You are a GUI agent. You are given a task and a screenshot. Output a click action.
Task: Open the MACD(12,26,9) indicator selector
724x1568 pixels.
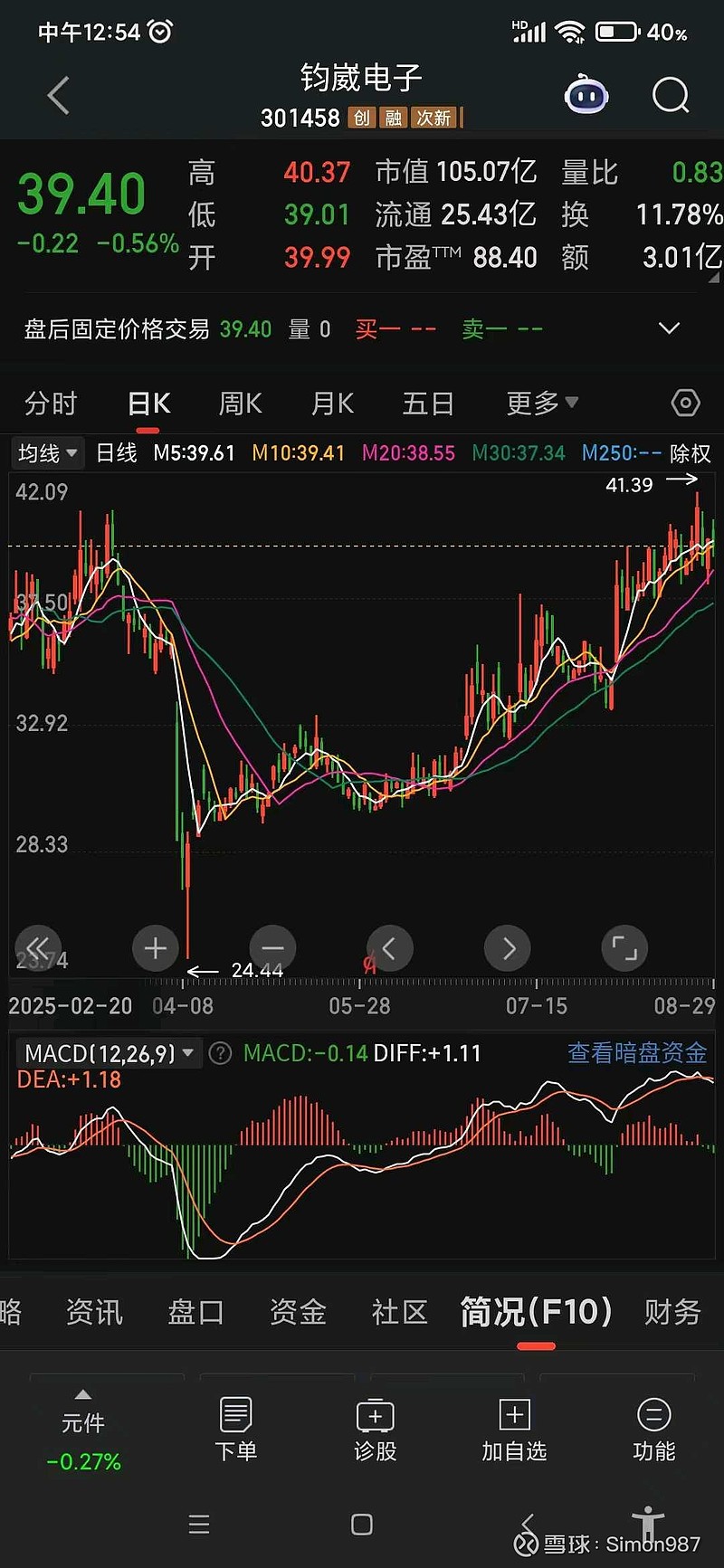point(109,1053)
